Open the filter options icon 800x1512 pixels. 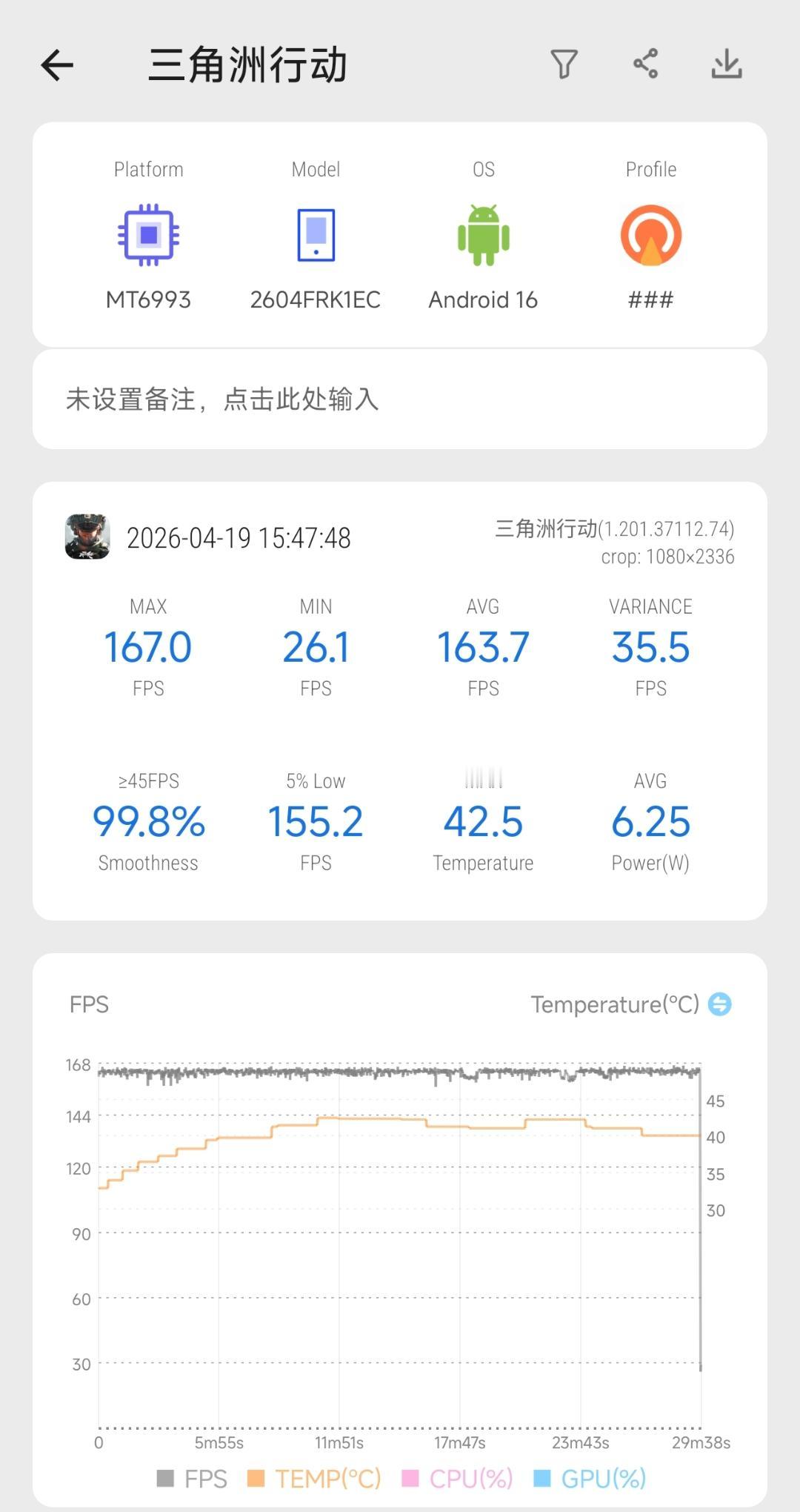coord(564,65)
